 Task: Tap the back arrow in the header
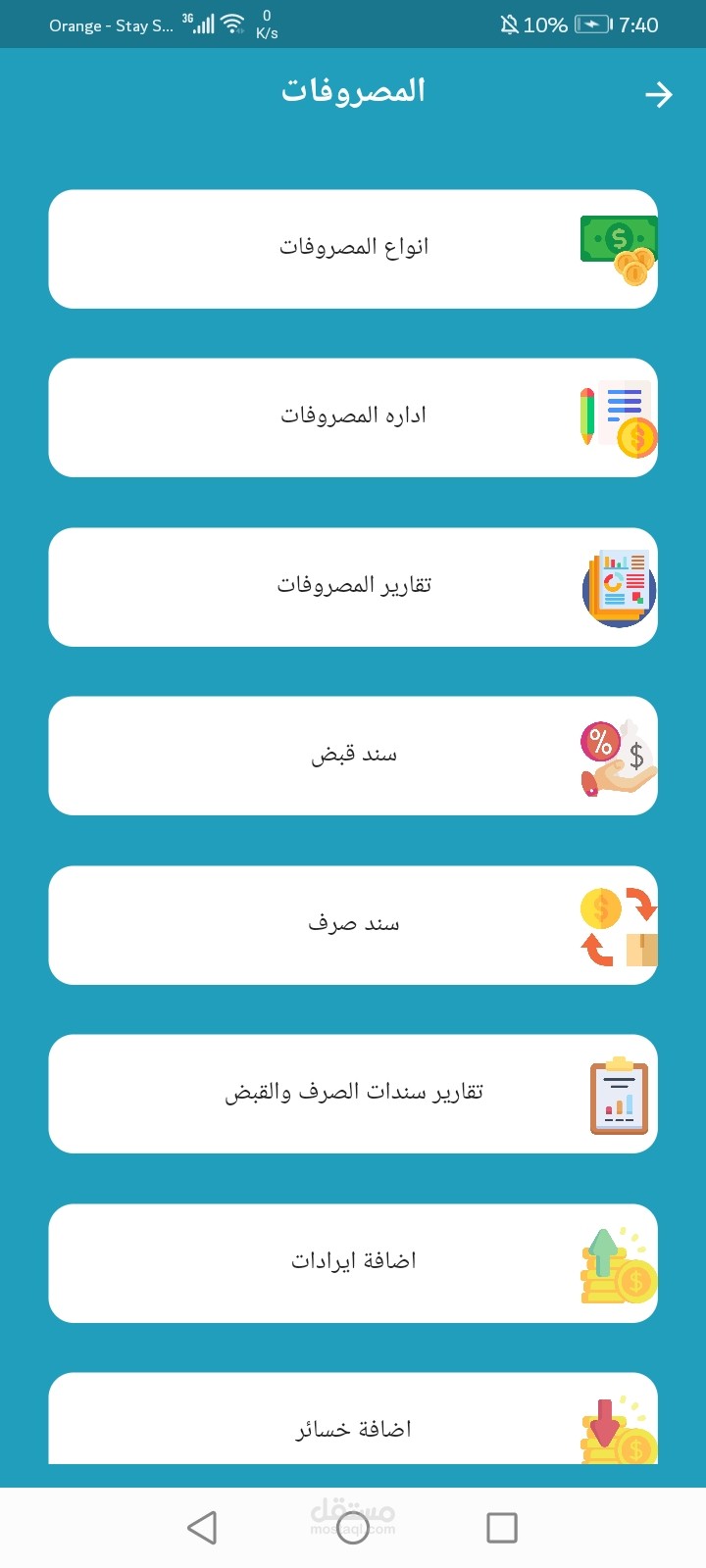pos(659,94)
